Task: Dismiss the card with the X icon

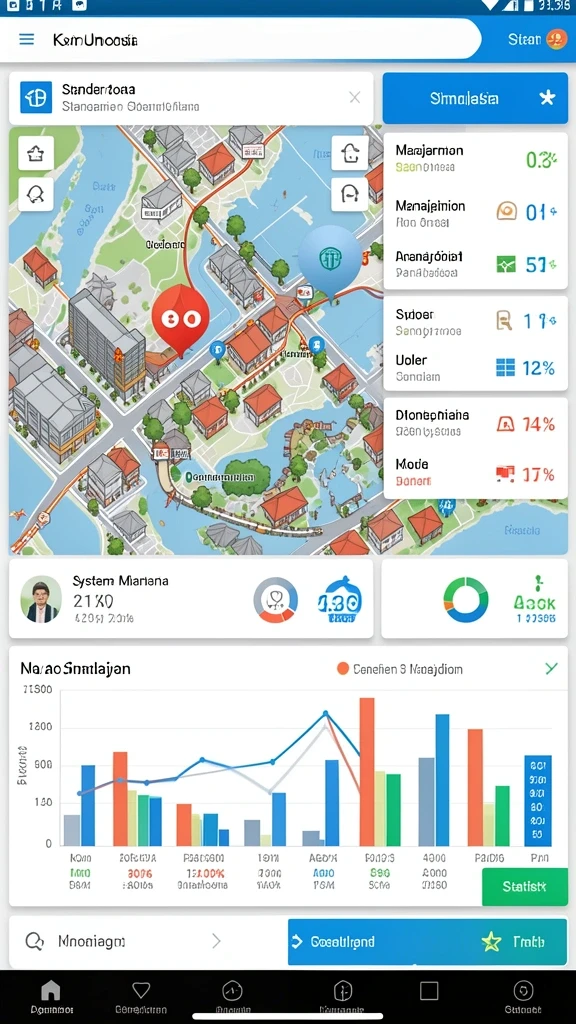Action: pos(355,98)
